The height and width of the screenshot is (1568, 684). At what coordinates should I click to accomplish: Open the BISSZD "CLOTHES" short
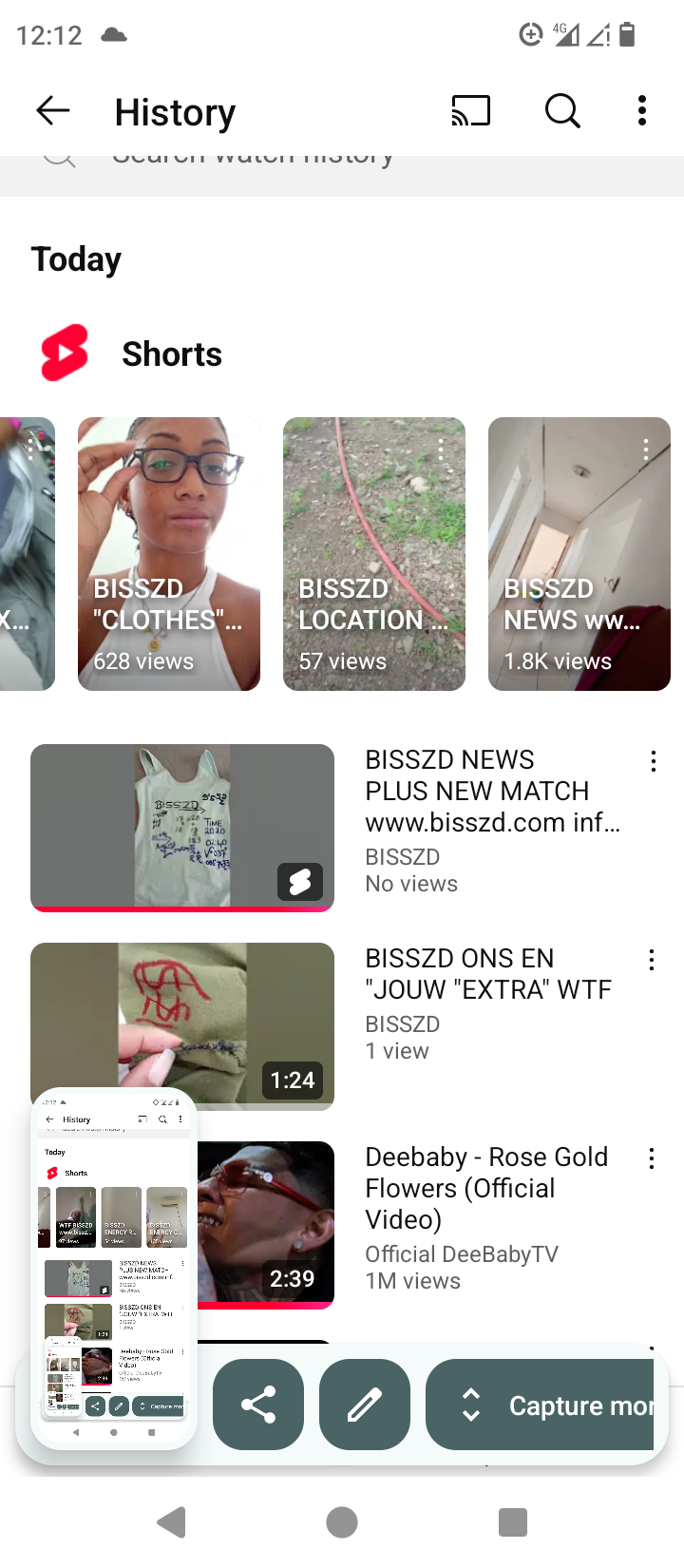[169, 553]
